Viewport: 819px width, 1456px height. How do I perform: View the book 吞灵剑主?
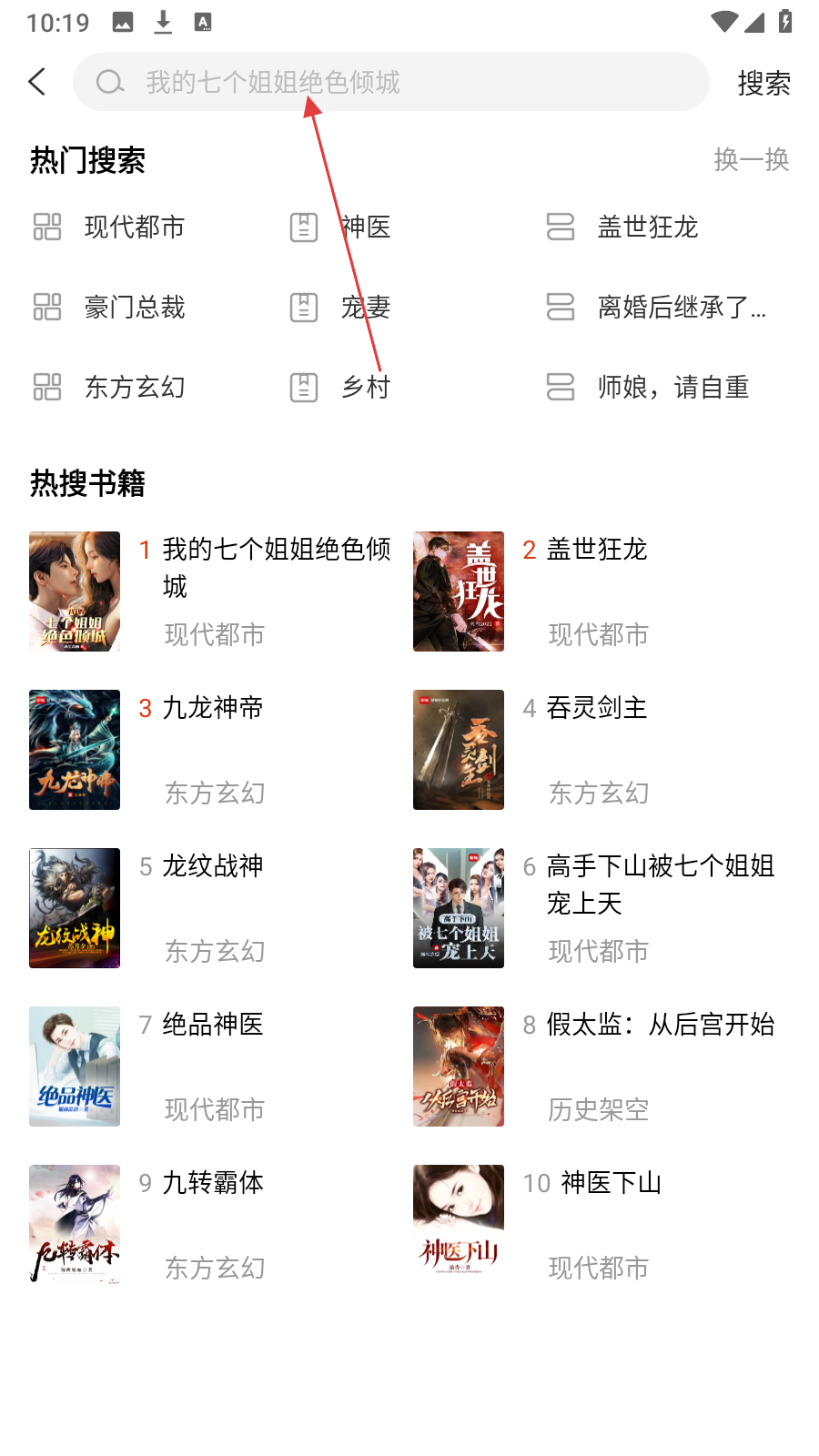(596, 708)
